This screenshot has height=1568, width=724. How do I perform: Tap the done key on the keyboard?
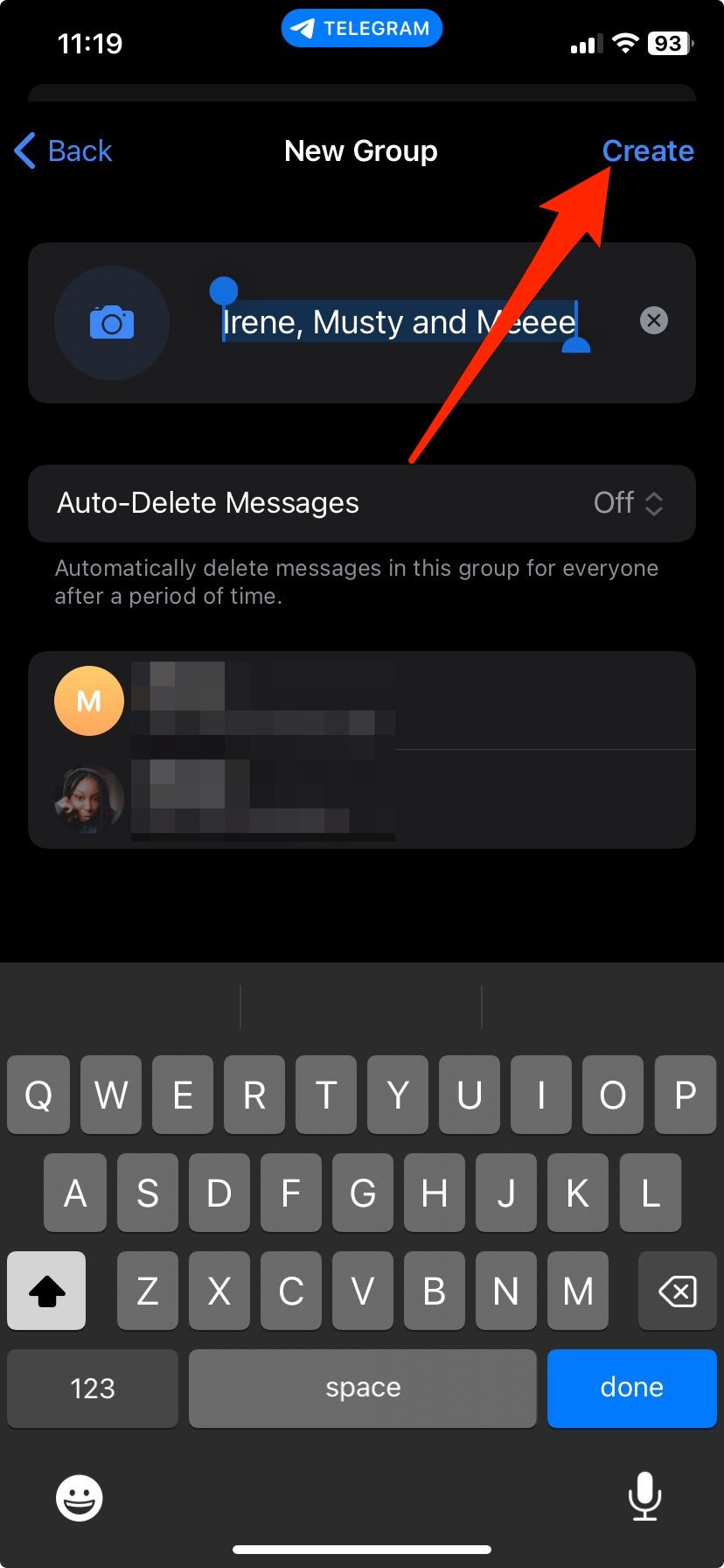[631, 1388]
